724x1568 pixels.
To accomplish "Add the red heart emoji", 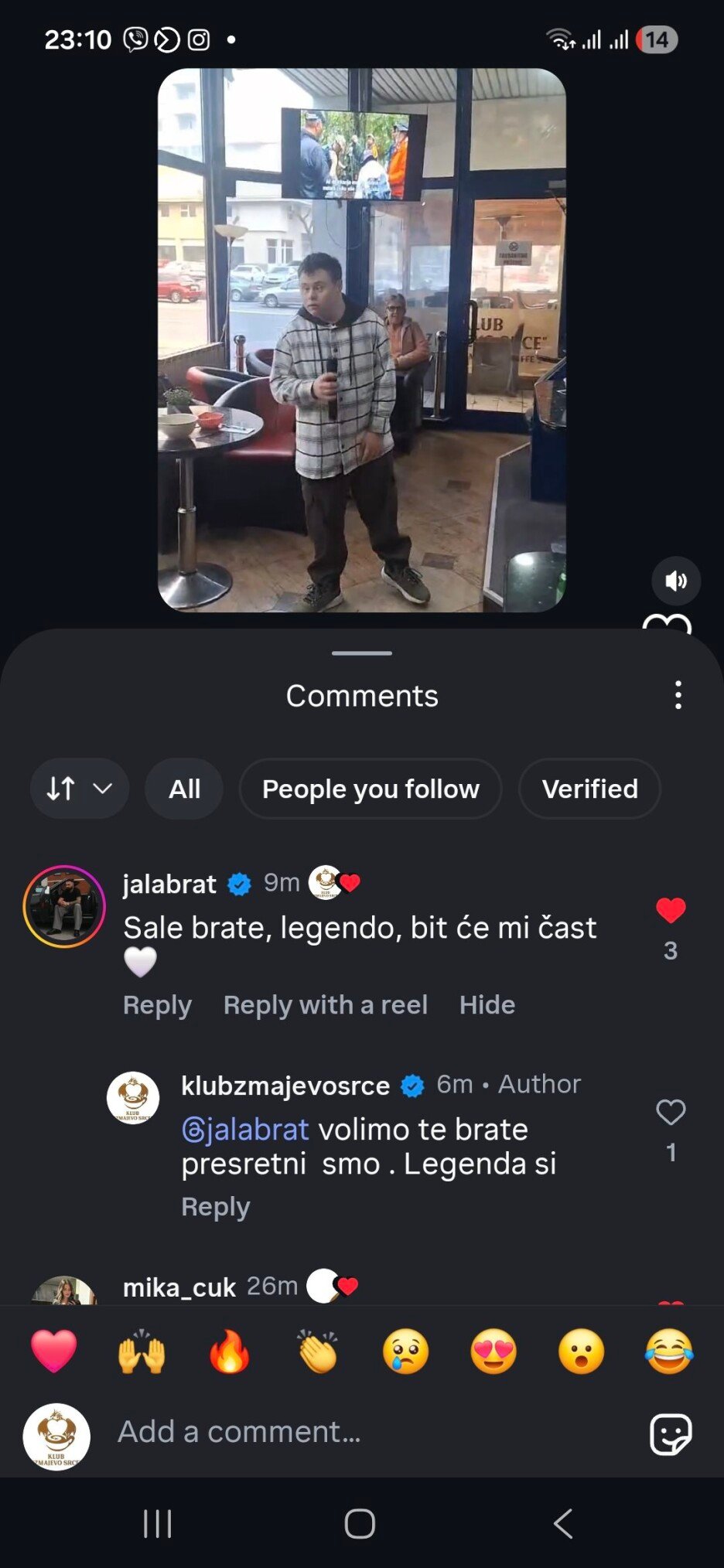I will (54, 1352).
